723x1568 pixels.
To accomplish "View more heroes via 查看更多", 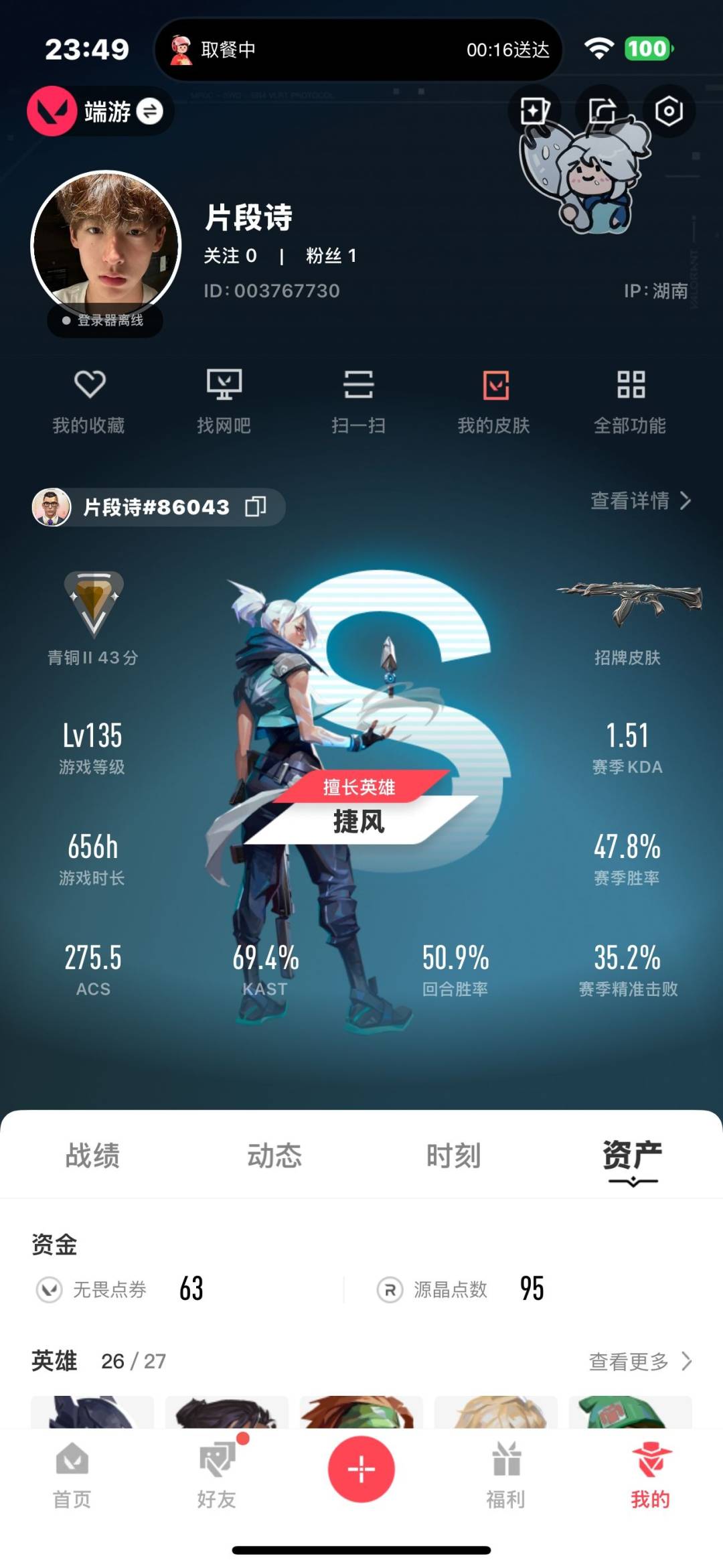I will tap(640, 1361).
